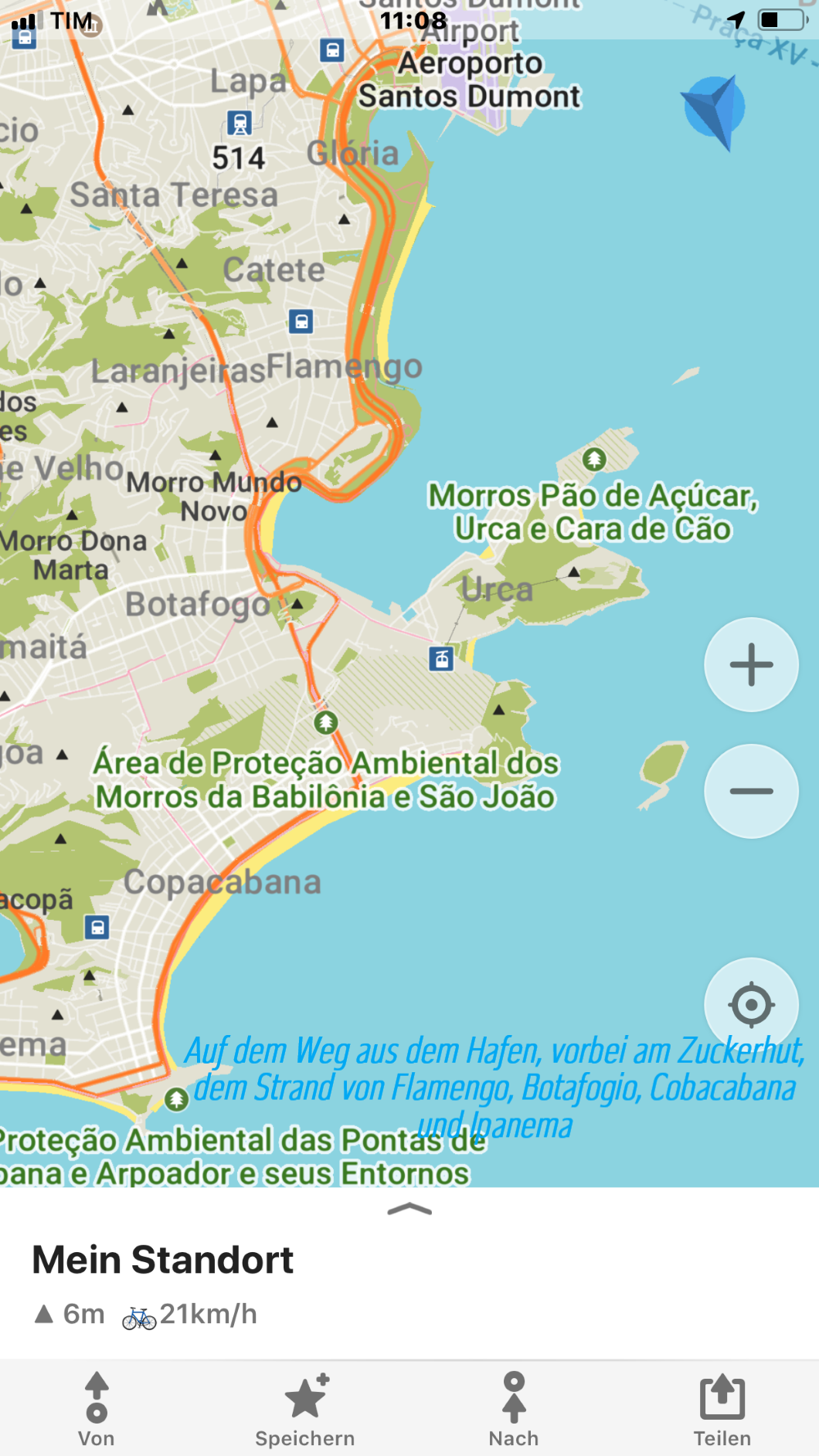Select the Morros Pão de Açúcar park marker
Viewport: 819px width, 1456px height.
coord(594,460)
